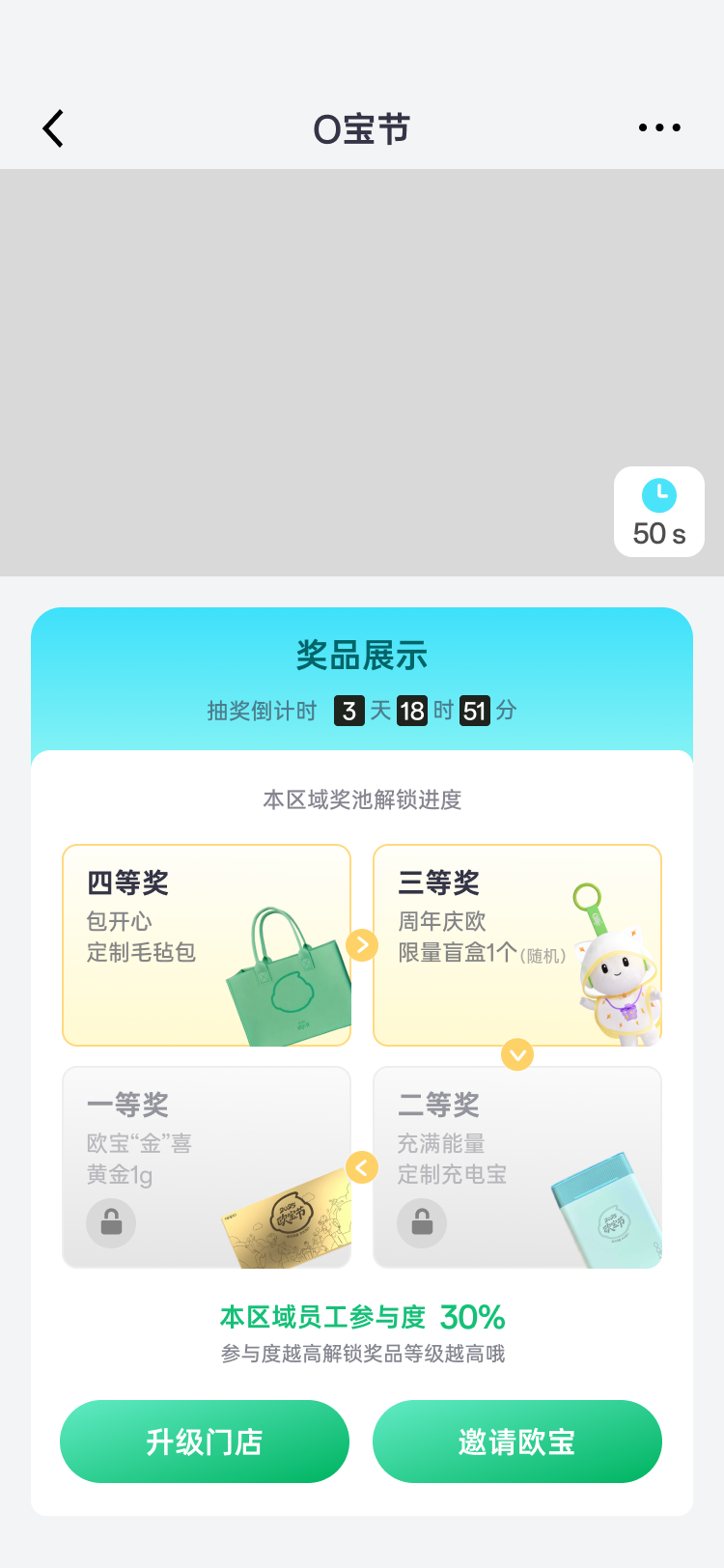Tap the 邀请欧宝 button
Image resolution: width=724 pixels, height=1568 pixels.
[x=517, y=1442]
